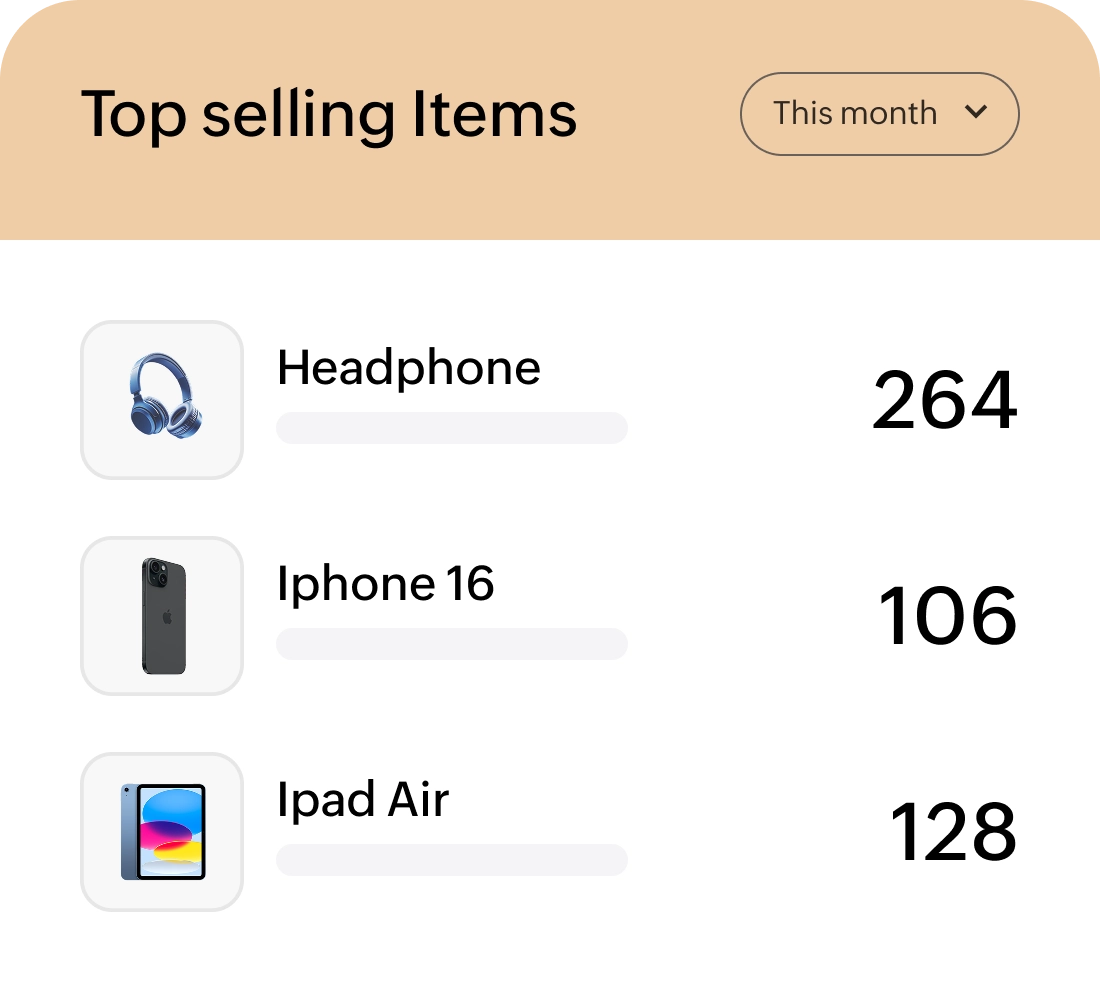Expand the This month dropdown
The image size is (1100, 996).
coord(879,114)
